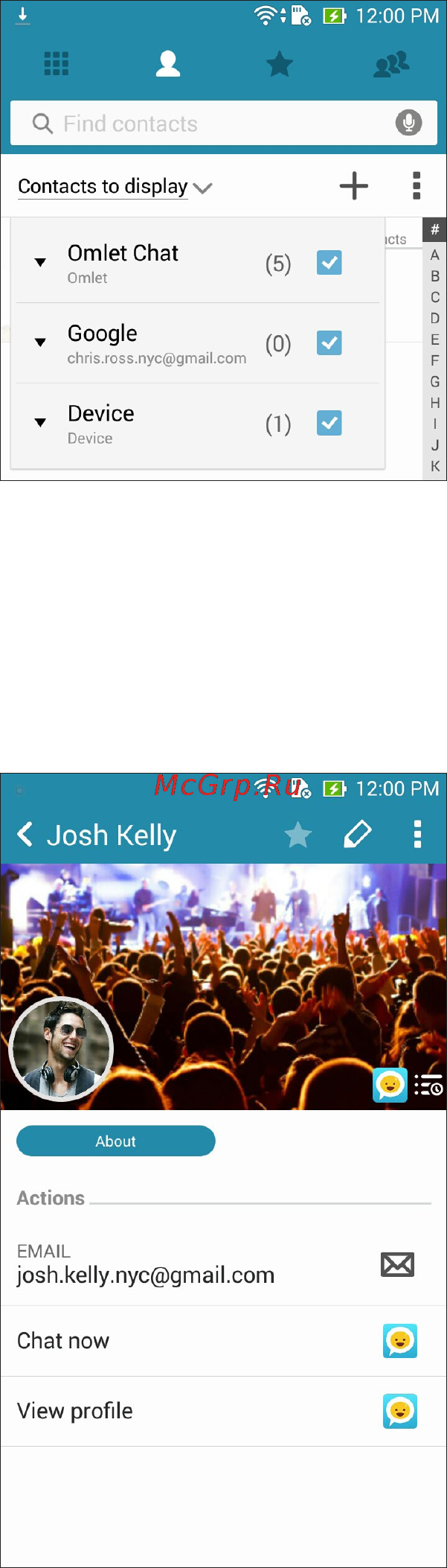
Task: Mark Josh Kelly as favorite
Action: click(298, 835)
